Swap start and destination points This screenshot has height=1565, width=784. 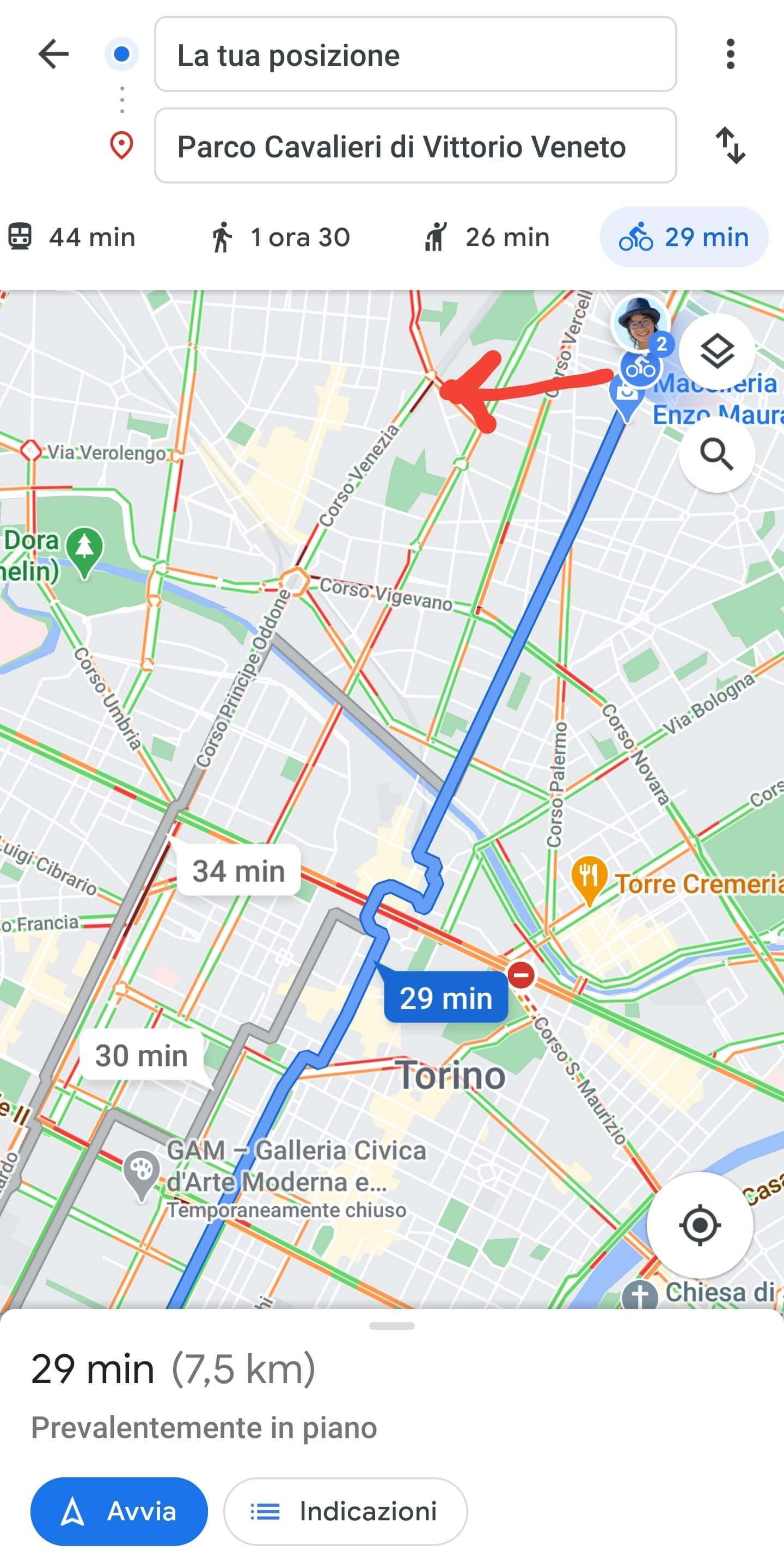[x=730, y=146]
